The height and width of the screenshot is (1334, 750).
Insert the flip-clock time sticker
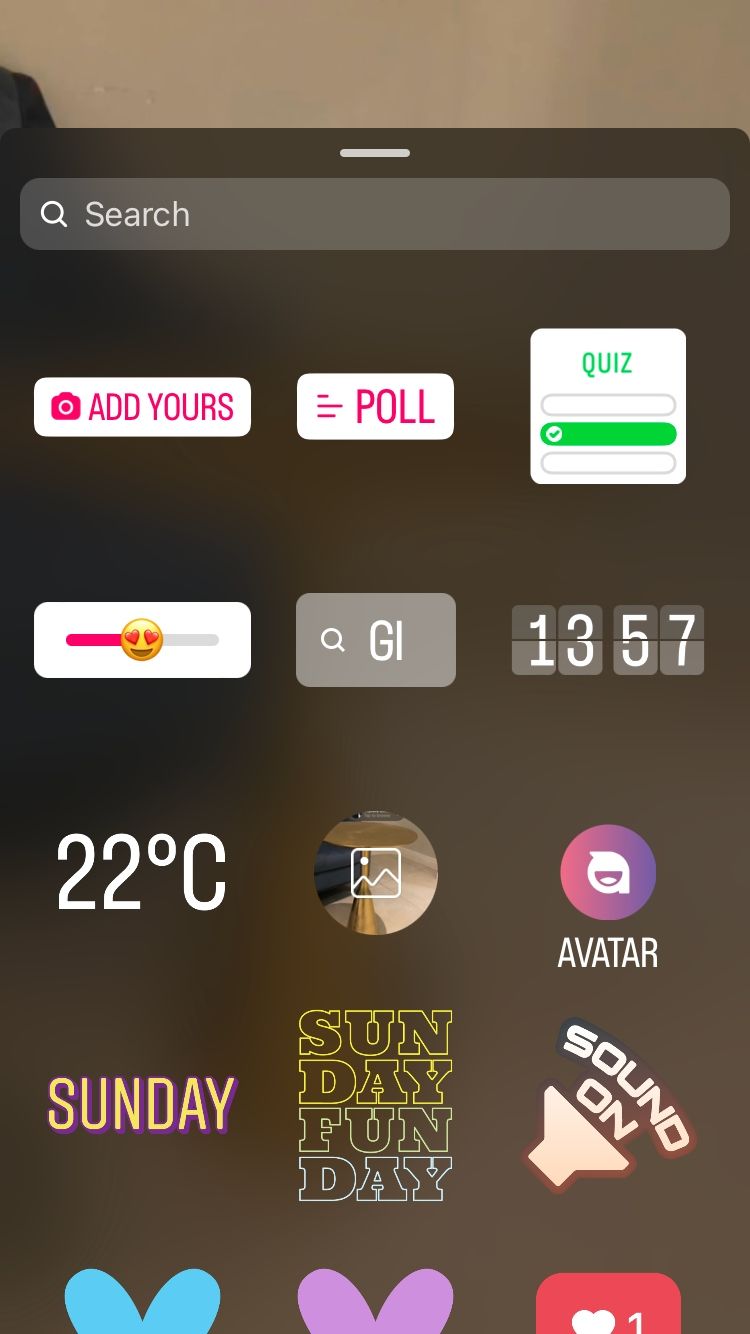(607, 640)
